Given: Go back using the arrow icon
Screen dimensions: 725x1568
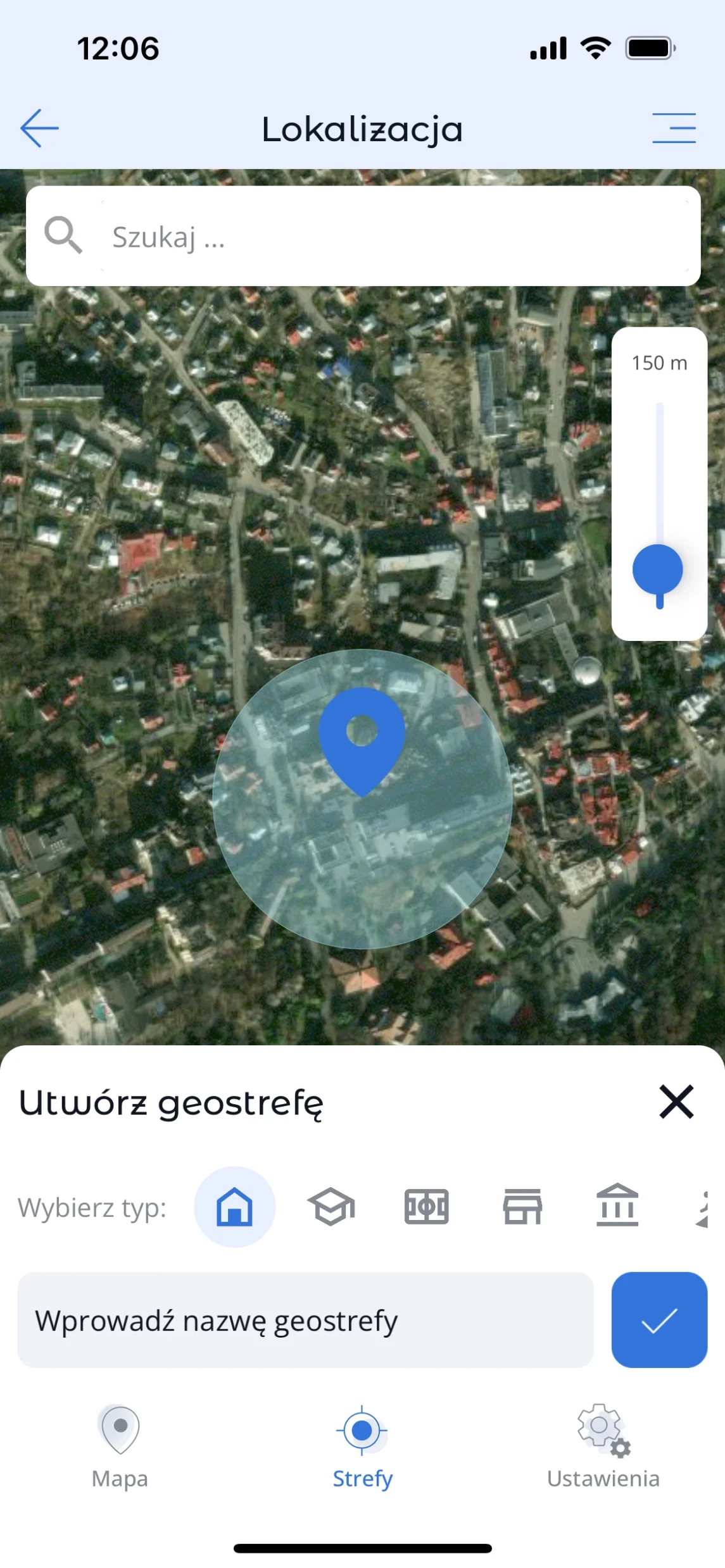Looking at the screenshot, I should click(x=39, y=128).
